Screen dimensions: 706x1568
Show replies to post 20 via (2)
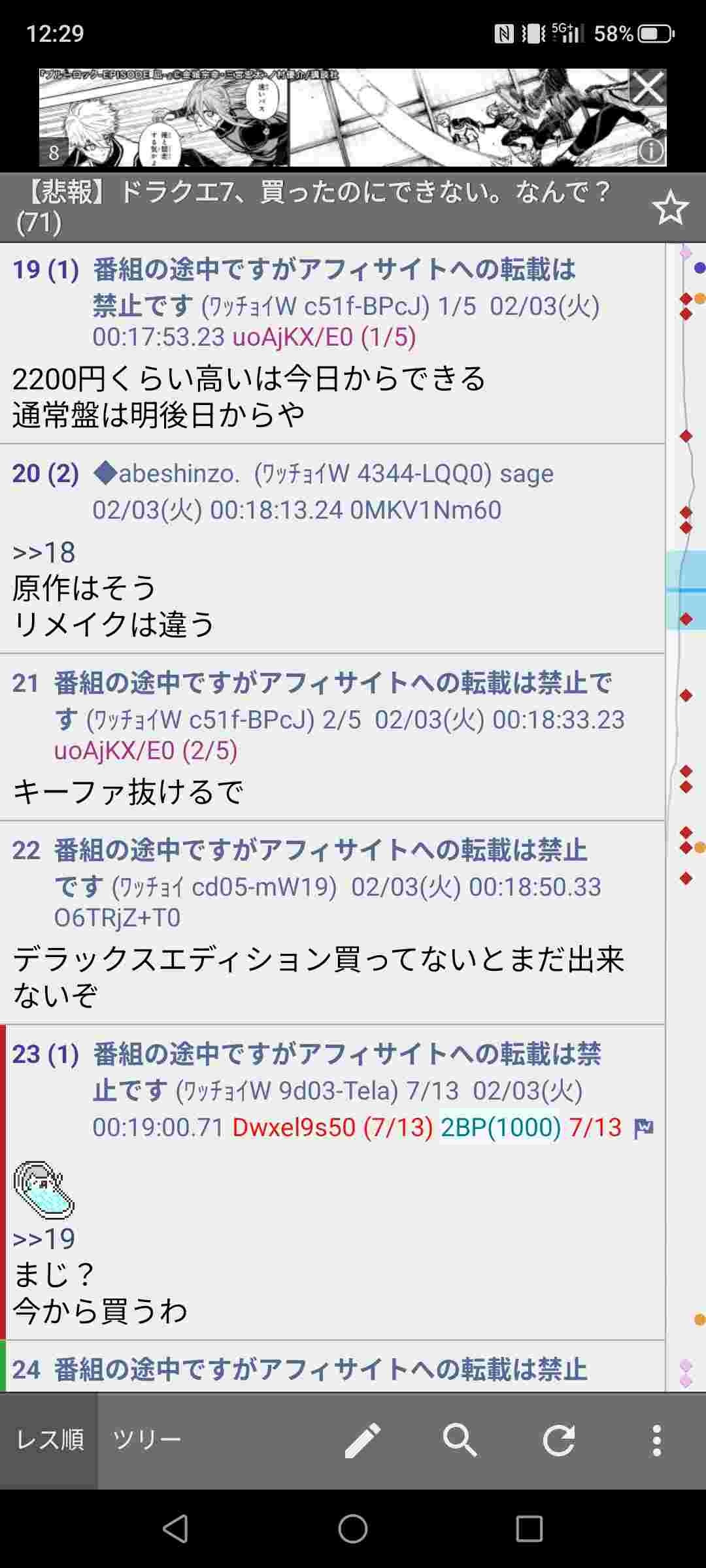tap(63, 474)
